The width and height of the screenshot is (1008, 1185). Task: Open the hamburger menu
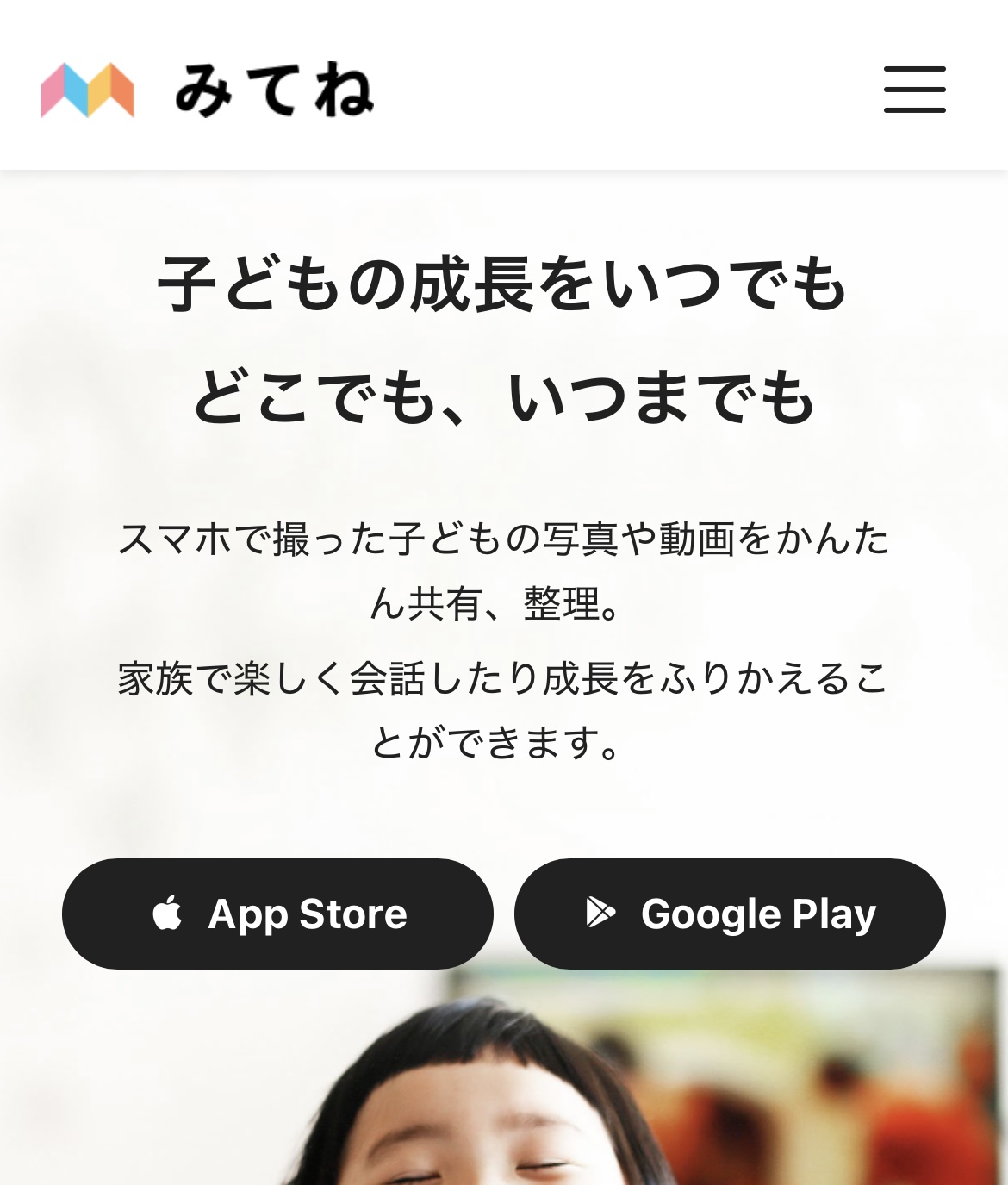click(x=914, y=90)
